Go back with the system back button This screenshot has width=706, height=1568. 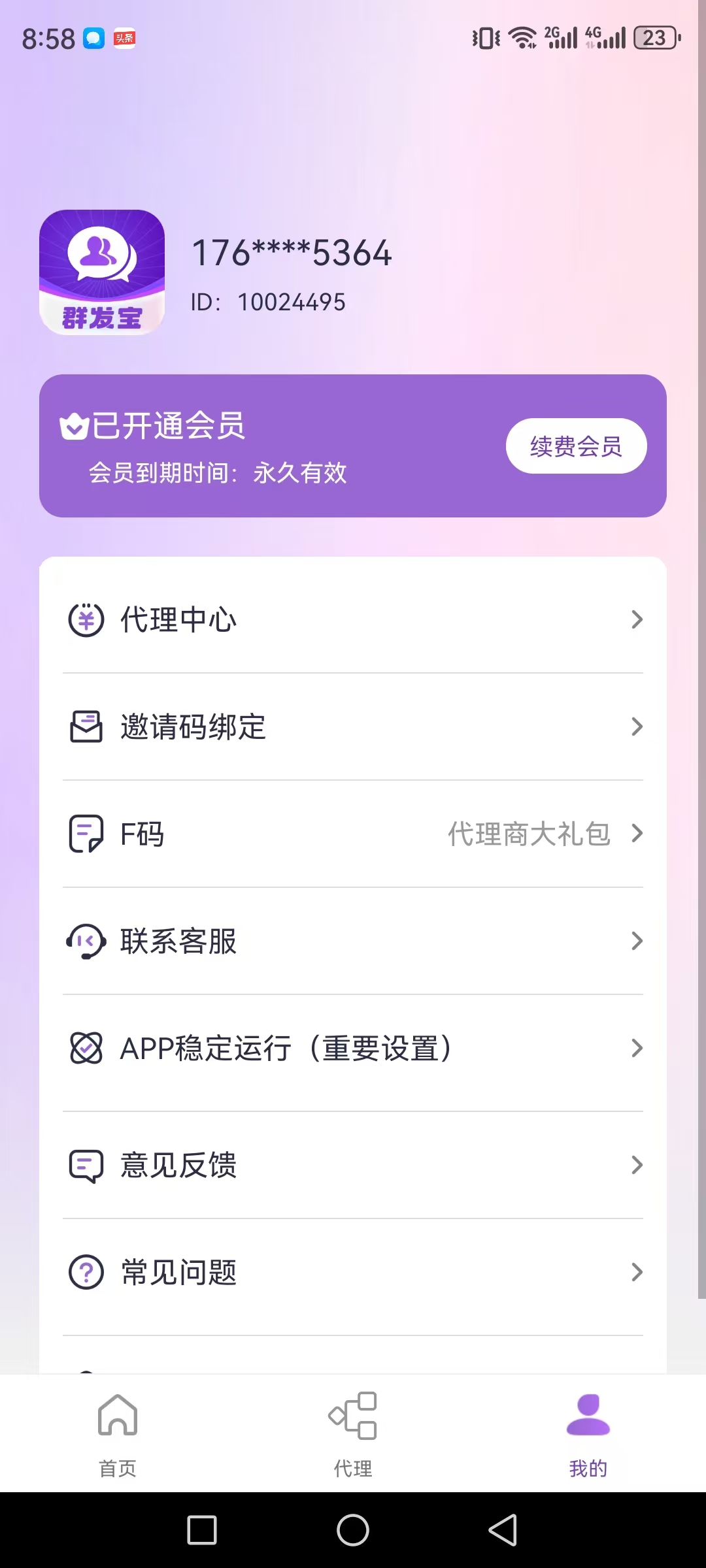click(x=503, y=1530)
